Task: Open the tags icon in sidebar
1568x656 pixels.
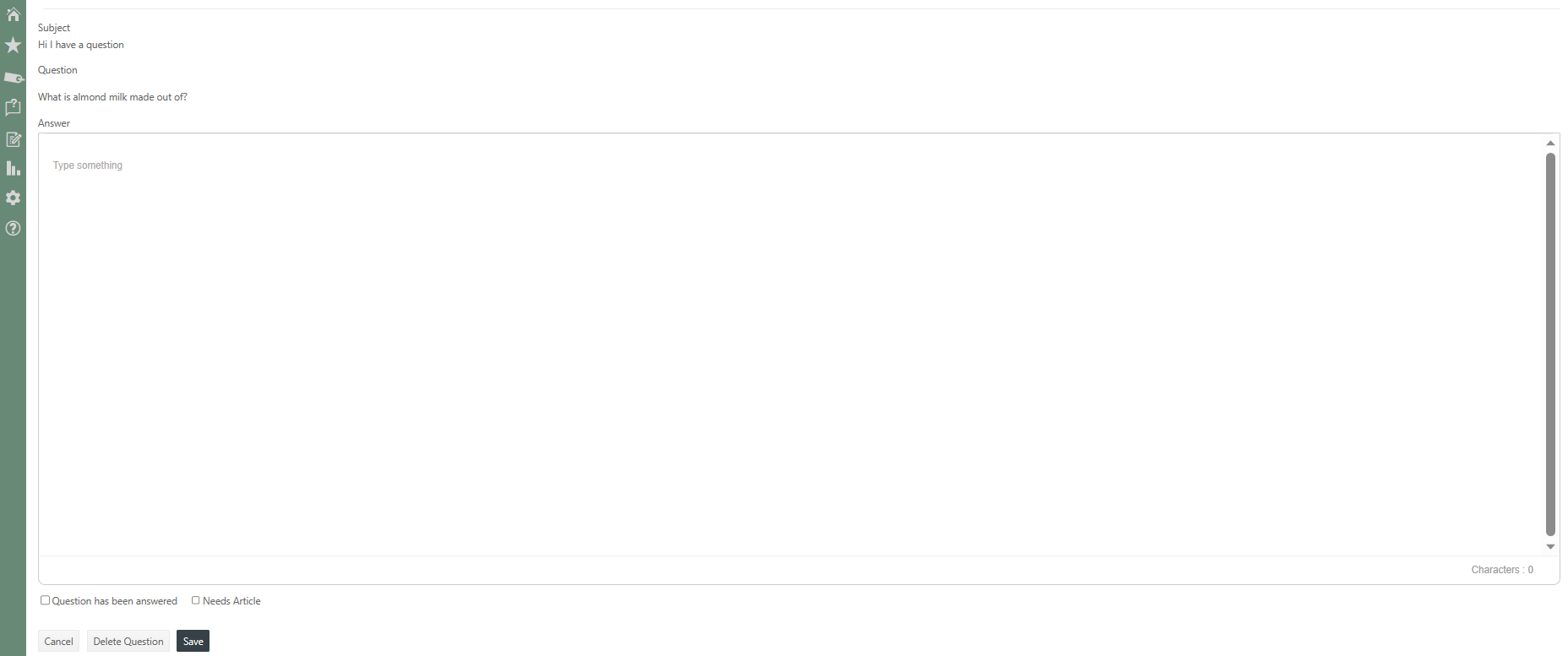Action: (14, 78)
